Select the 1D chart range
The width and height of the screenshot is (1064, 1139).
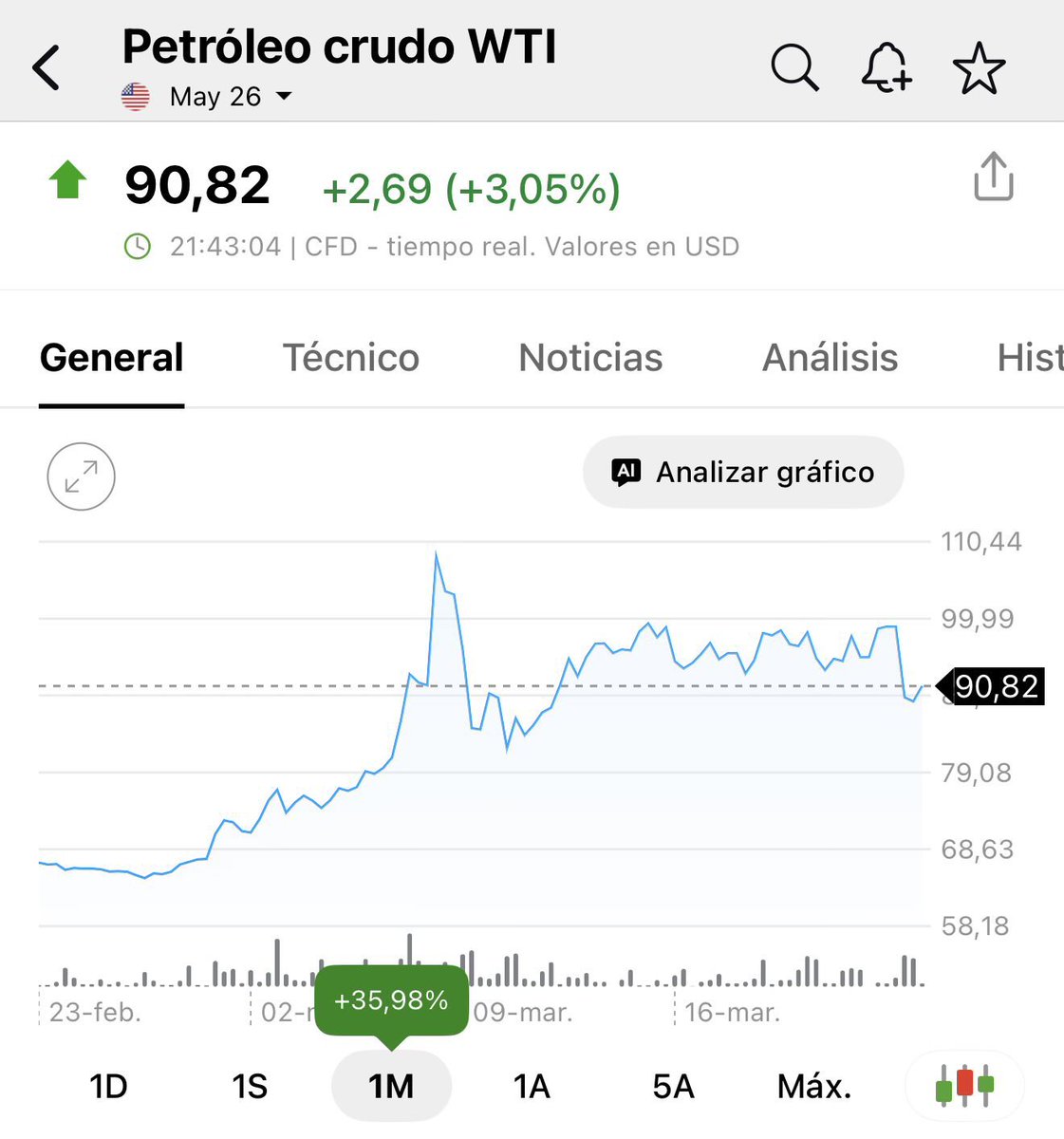click(x=108, y=1086)
